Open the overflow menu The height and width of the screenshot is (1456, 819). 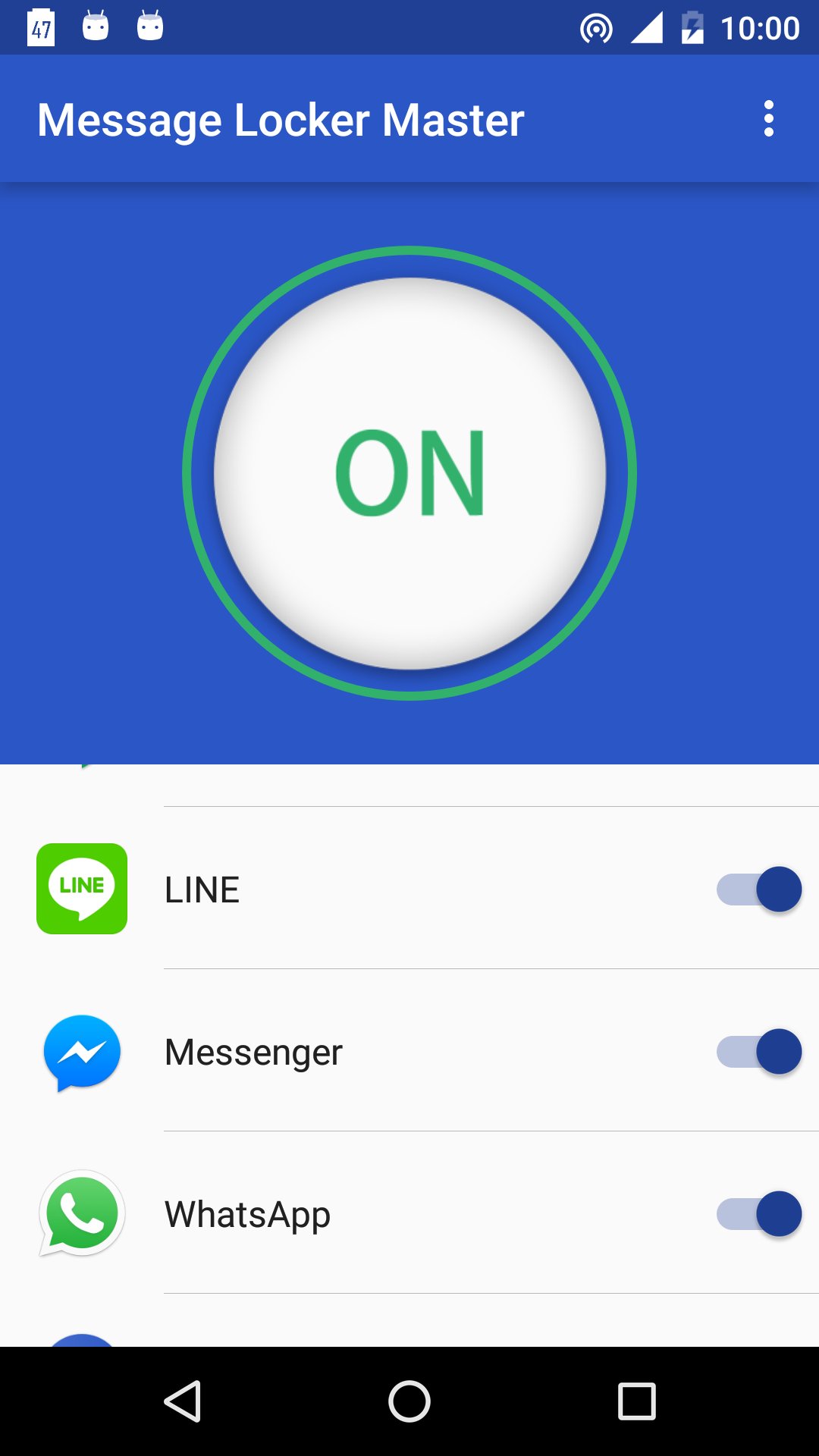tap(770, 119)
